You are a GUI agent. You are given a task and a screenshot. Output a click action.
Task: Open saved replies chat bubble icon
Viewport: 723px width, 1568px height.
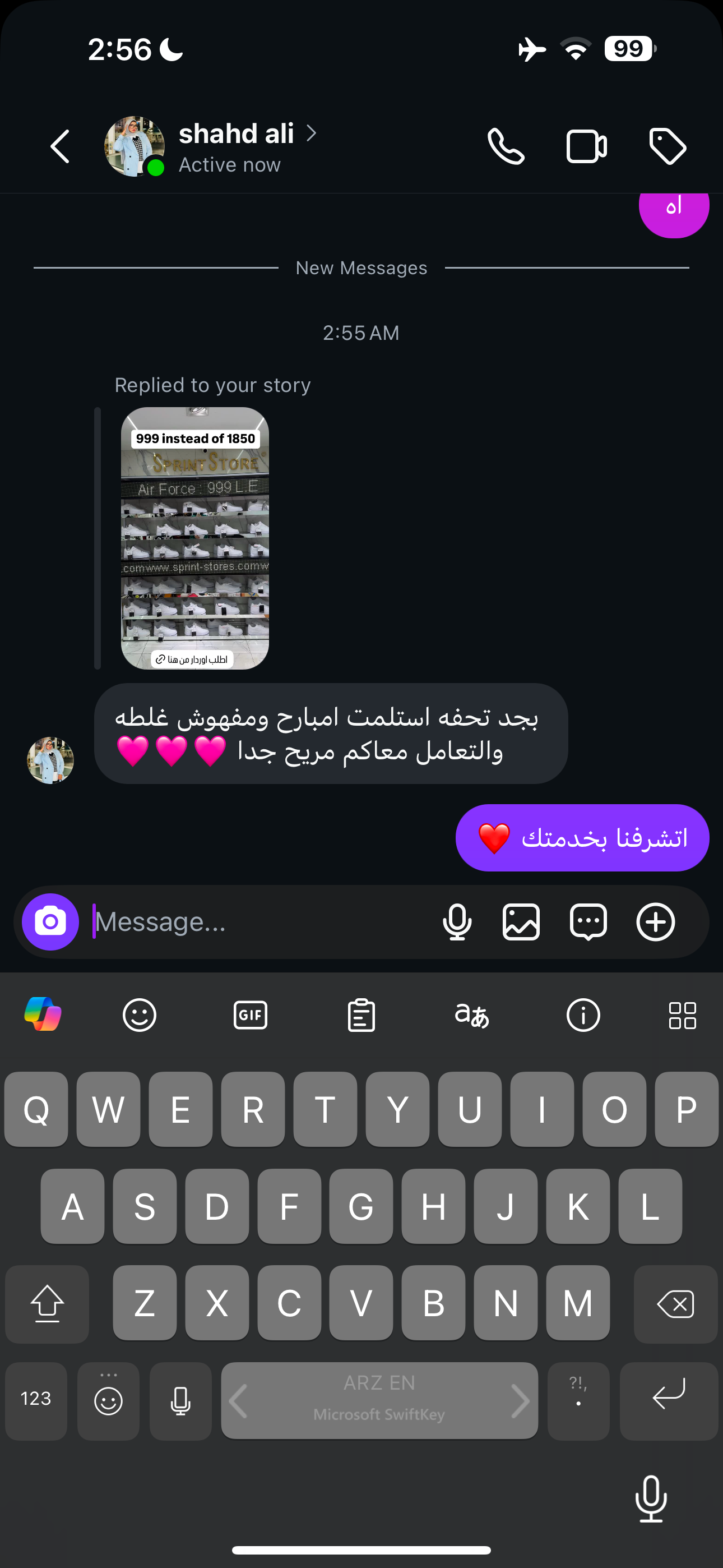tap(588, 921)
